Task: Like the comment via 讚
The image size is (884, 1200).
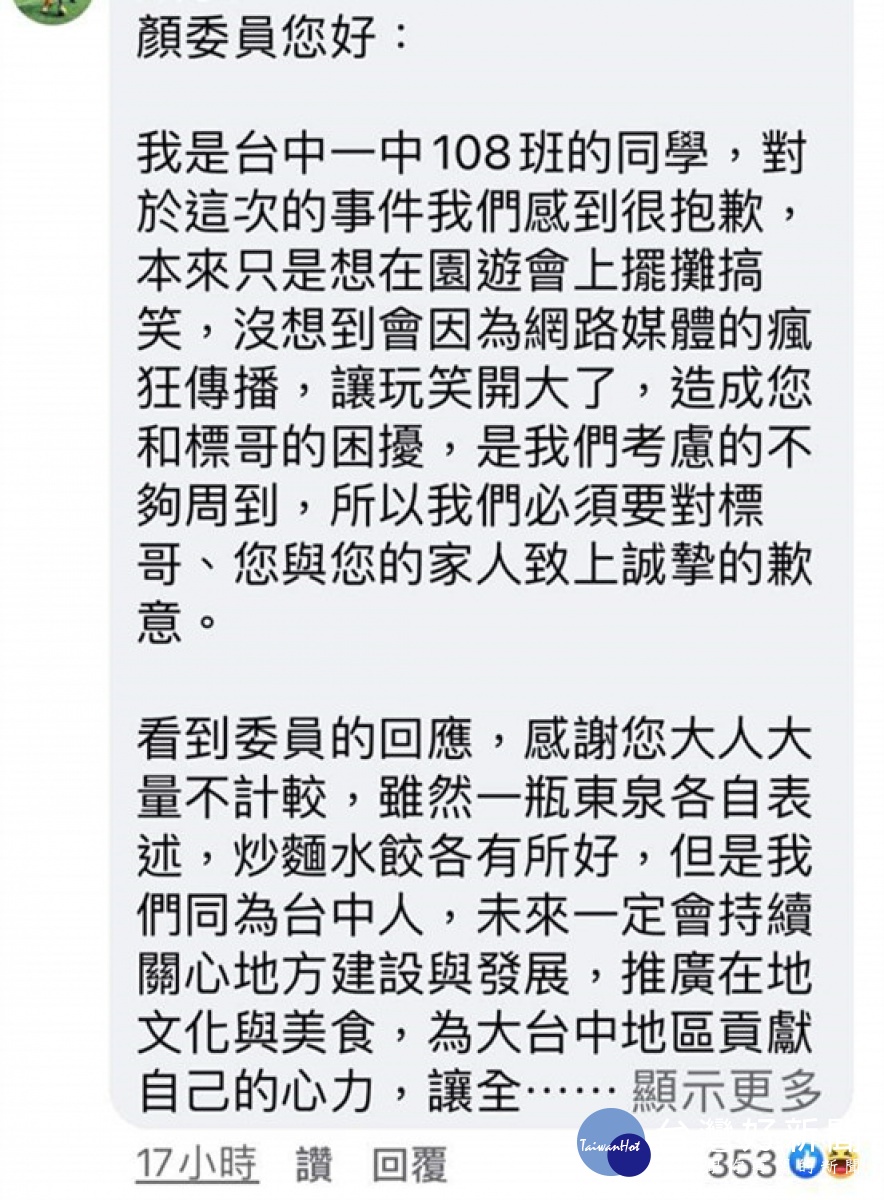Action: 314,1164
